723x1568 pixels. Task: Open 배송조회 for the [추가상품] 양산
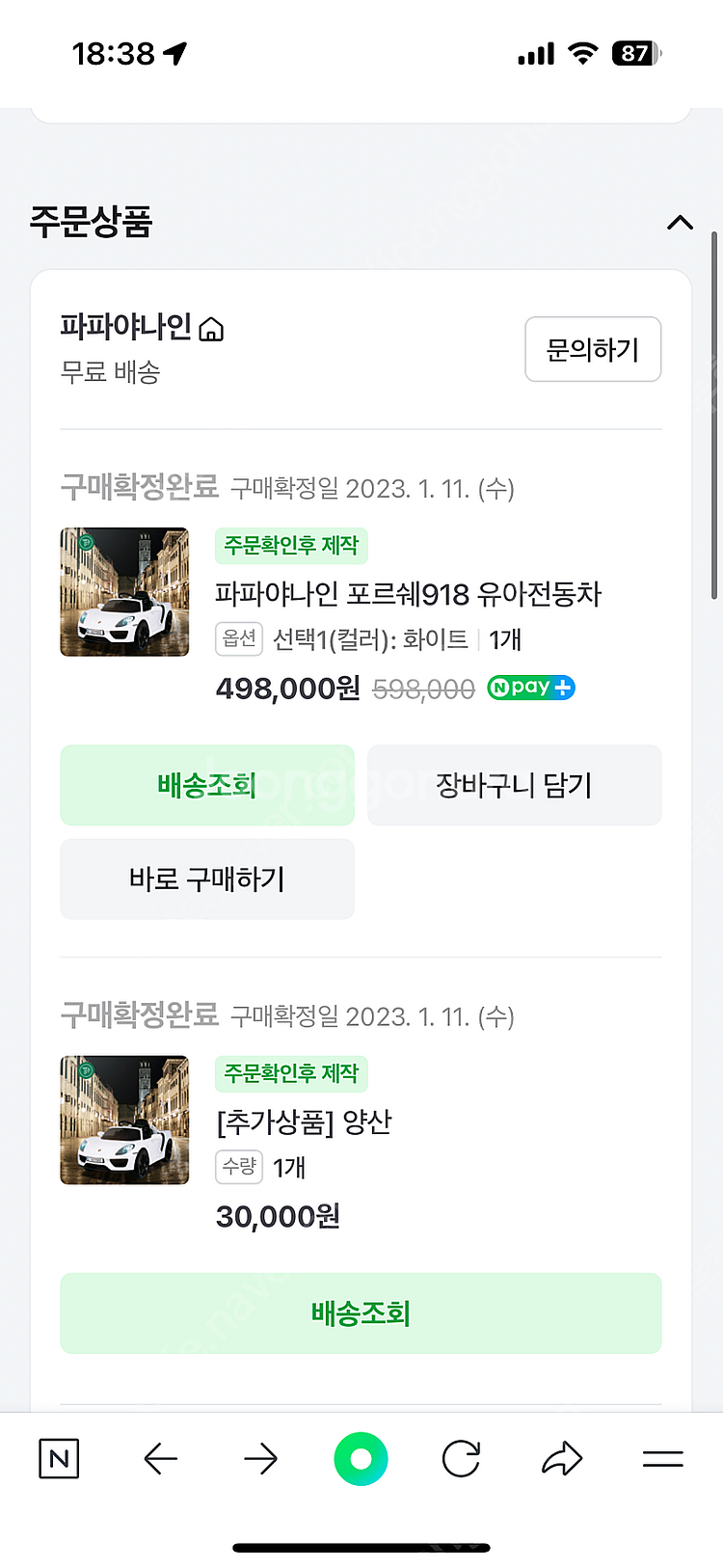(361, 1312)
